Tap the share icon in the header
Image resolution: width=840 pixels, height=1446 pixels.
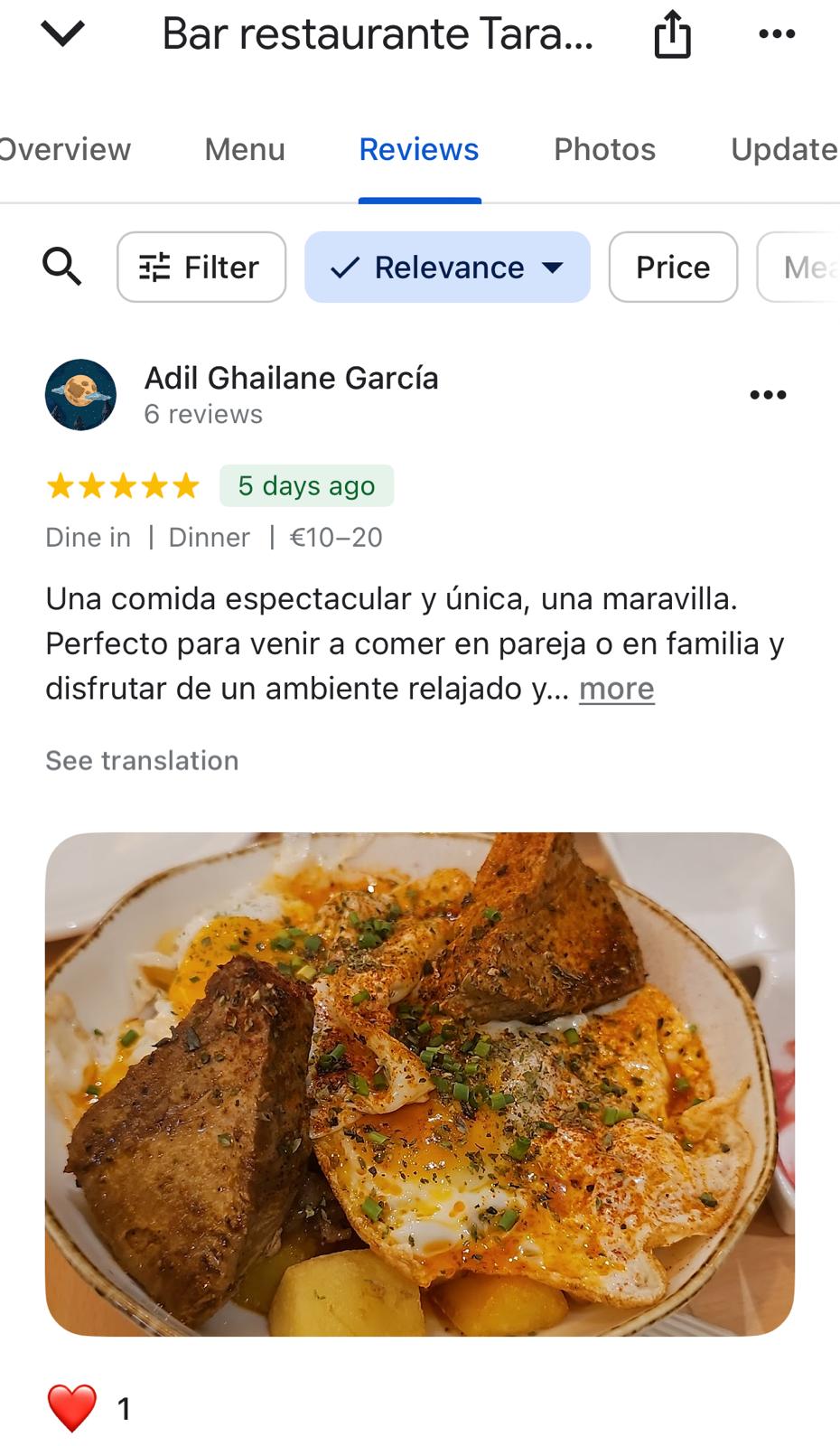[x=672, y=33]
